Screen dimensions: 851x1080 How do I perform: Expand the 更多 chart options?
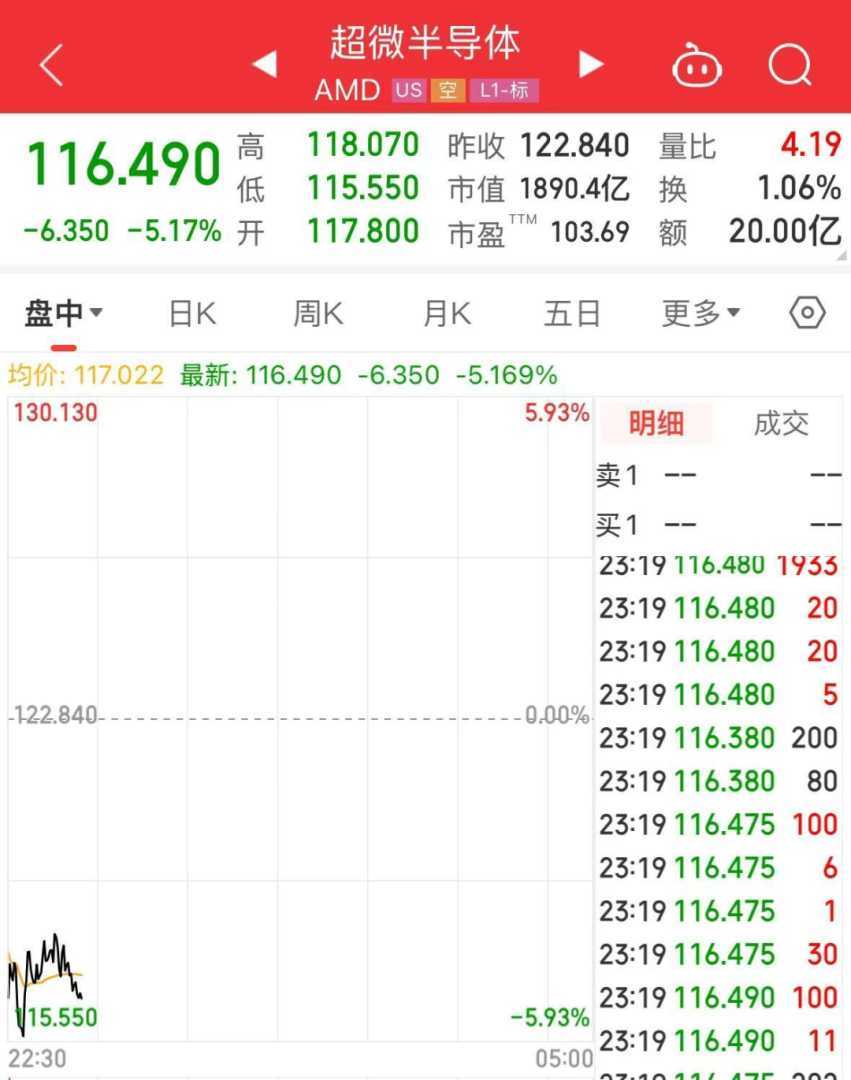[700, 314]
